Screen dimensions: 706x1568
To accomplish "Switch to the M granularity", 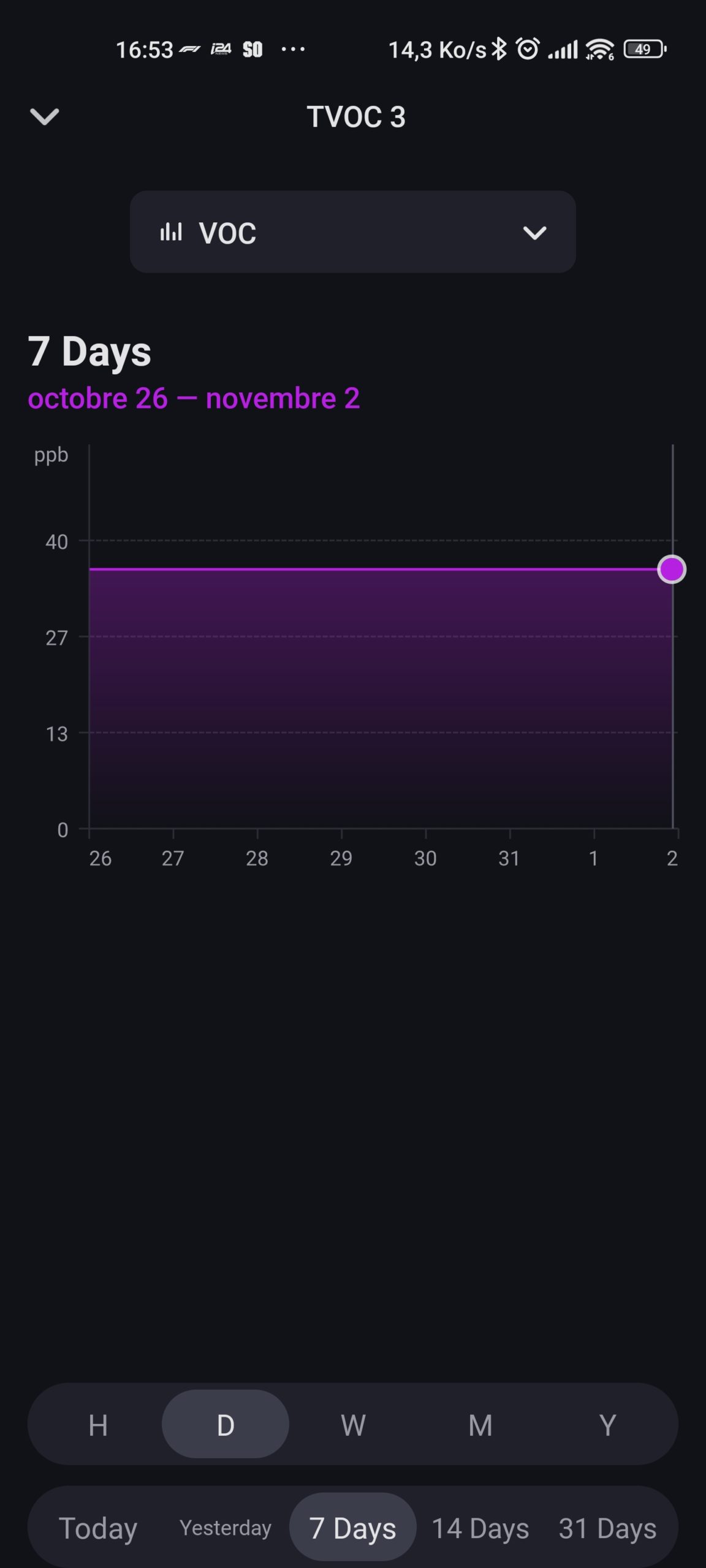I will point(480,1425).
